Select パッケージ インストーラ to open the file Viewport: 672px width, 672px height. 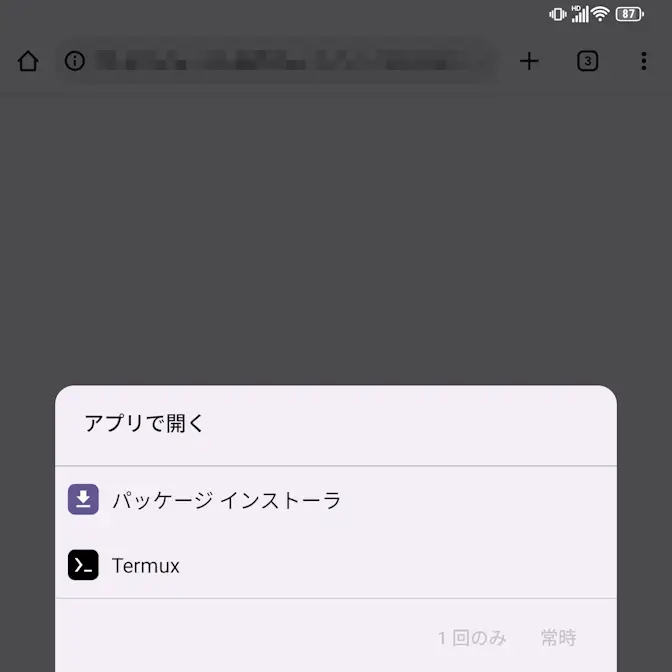point(226,500)
